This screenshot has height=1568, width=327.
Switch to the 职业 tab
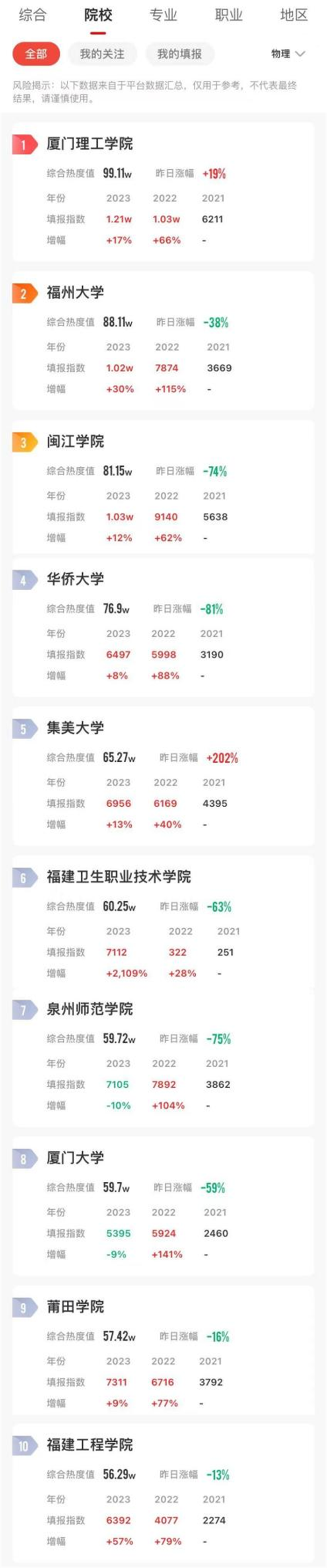coord(228,15)
